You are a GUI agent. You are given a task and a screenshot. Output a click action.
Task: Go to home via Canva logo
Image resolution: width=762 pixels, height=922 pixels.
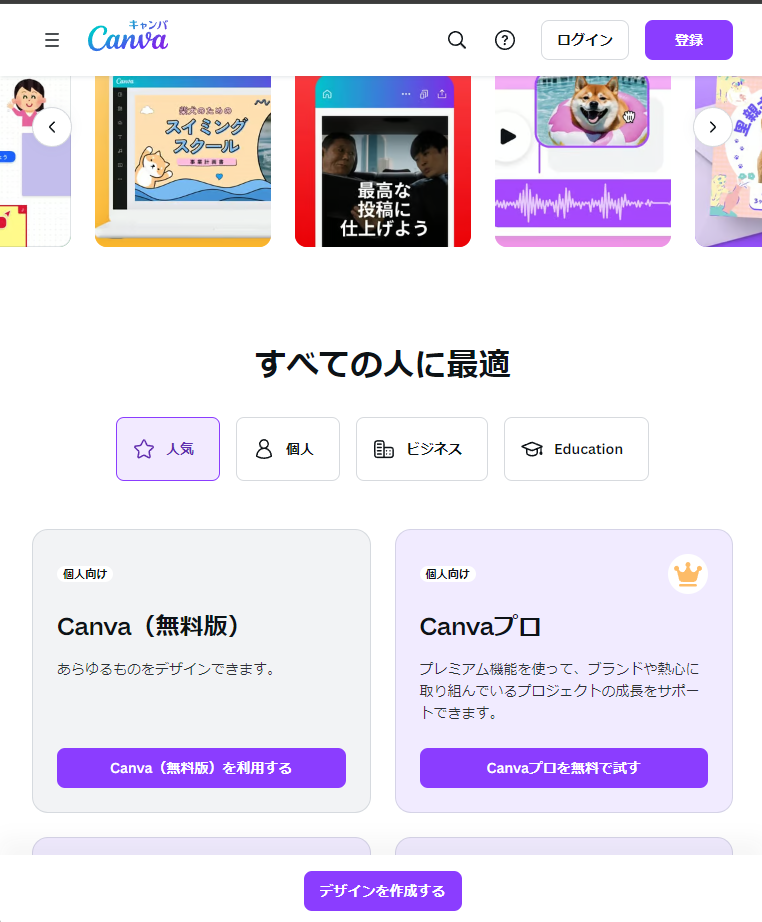(128, 38)
